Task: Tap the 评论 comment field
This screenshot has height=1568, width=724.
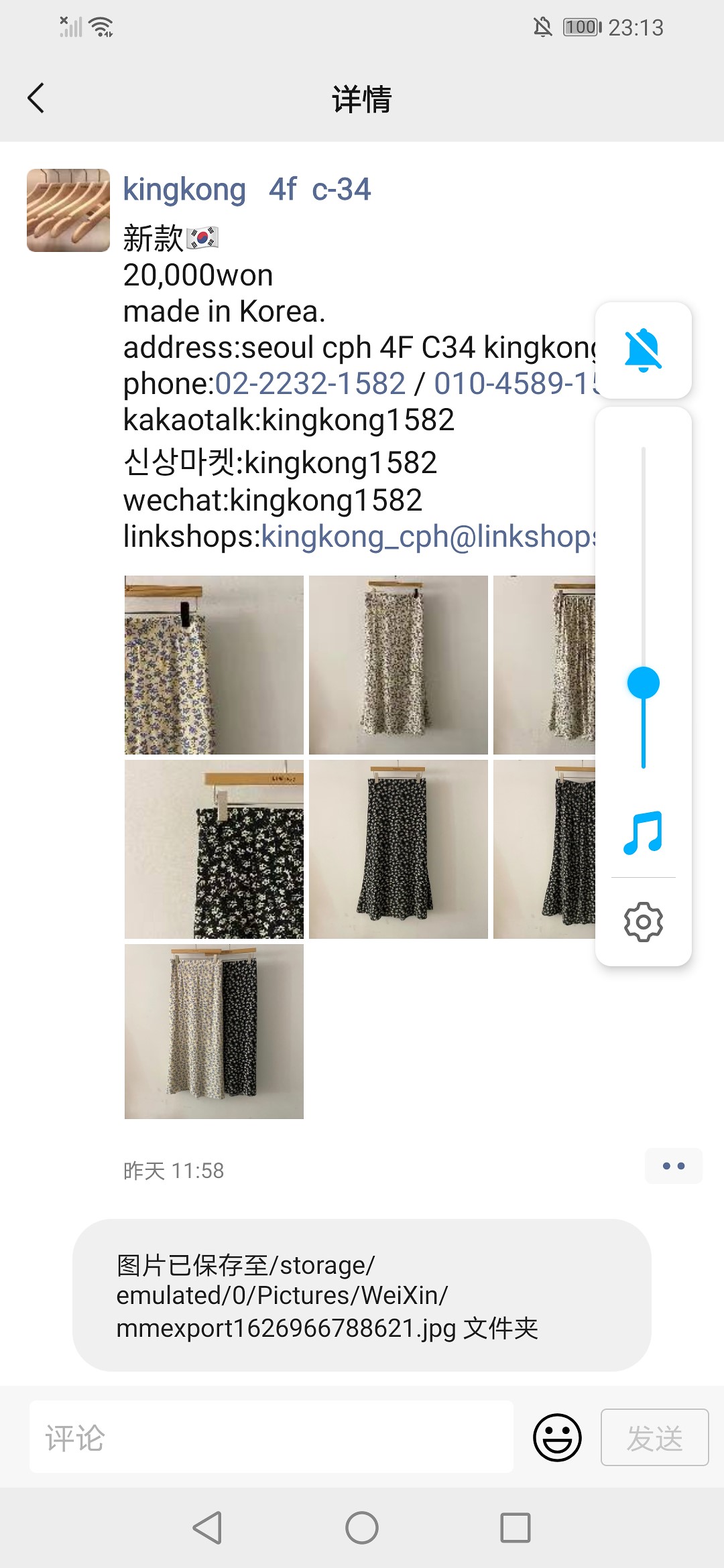Action: point(271,1437)
